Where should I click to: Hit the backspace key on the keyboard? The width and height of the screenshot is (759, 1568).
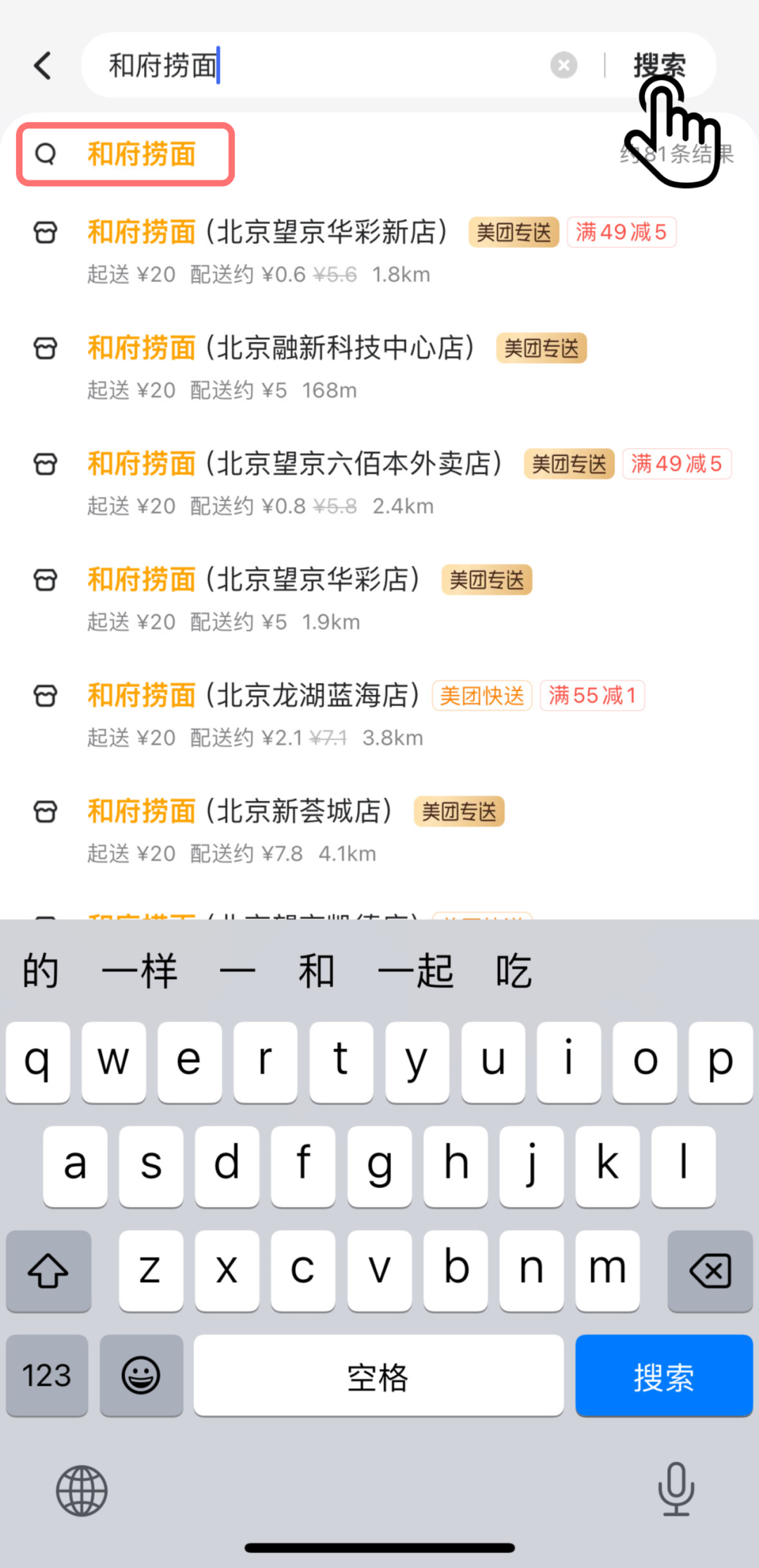[x=710, y=1271]
